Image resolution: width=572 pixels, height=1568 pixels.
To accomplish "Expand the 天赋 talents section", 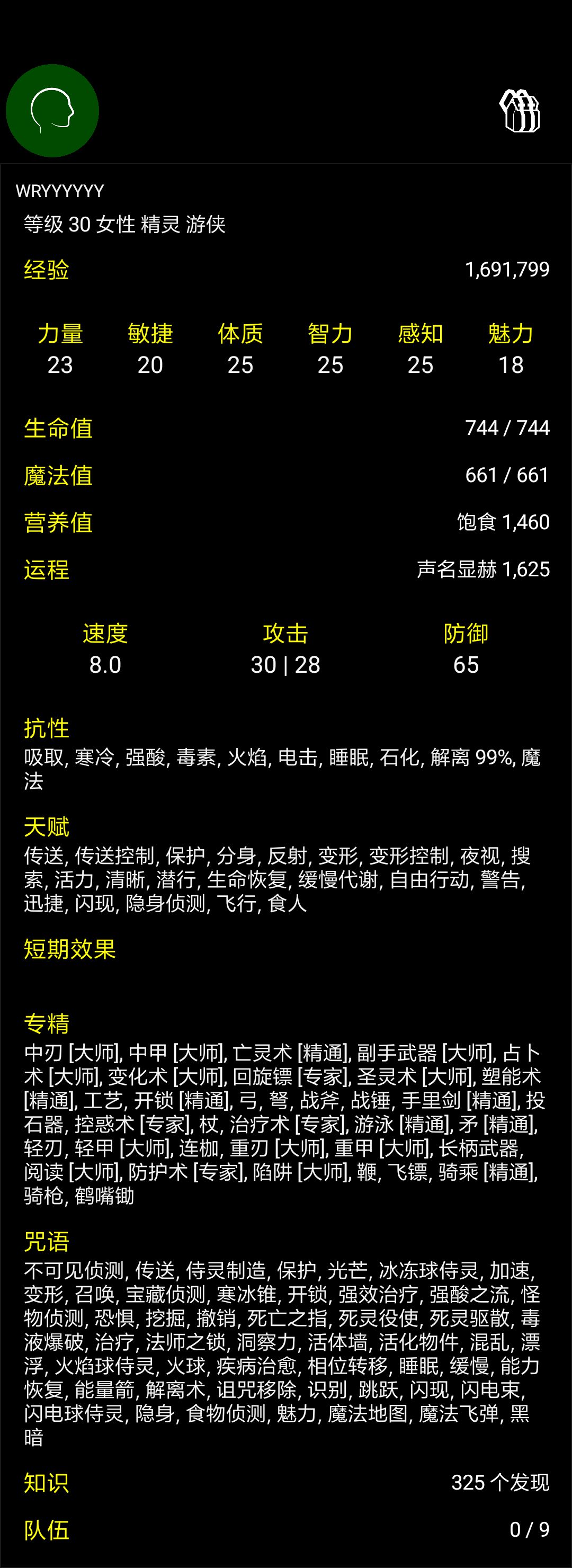I will (x=46, y=826).
